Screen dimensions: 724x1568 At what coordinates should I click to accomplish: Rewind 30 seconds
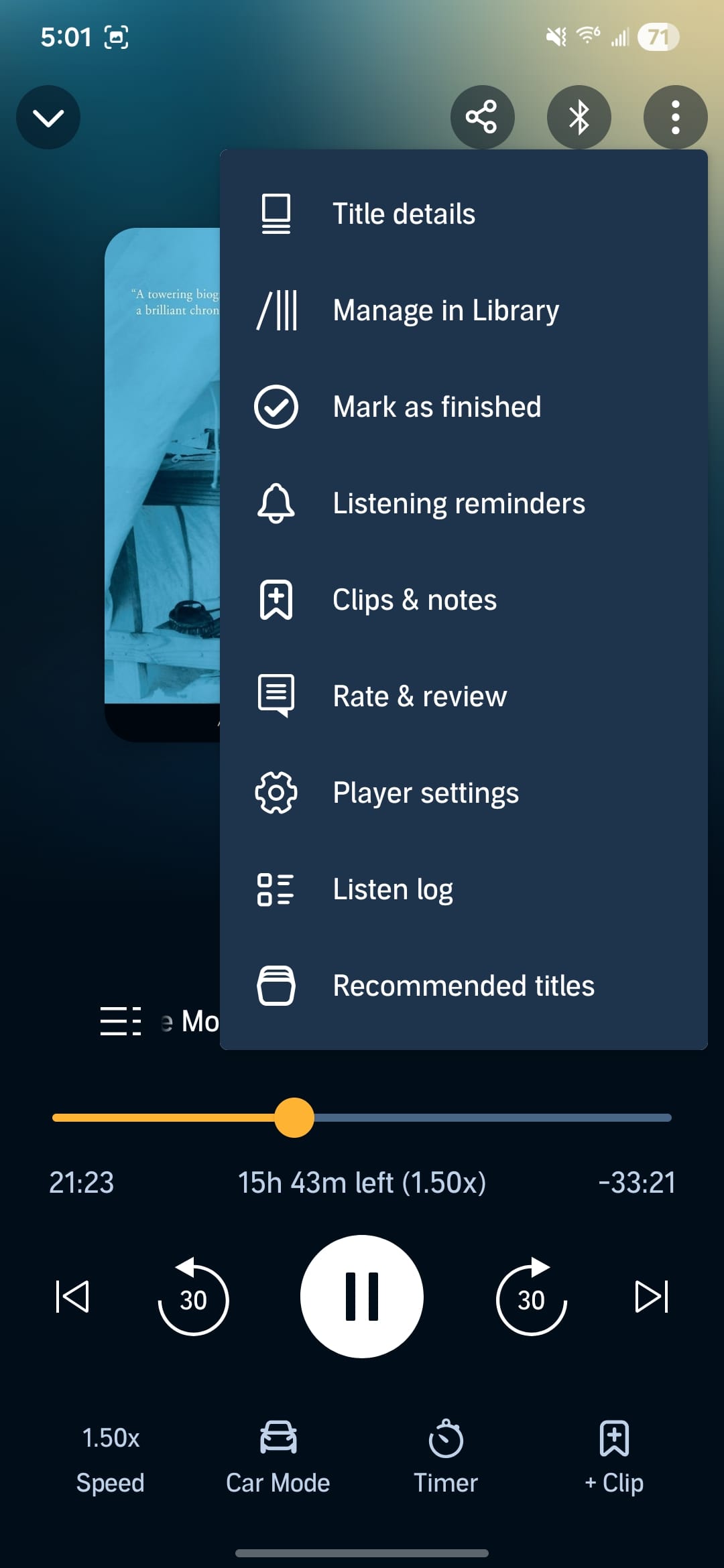click(x=193, y=1297)
